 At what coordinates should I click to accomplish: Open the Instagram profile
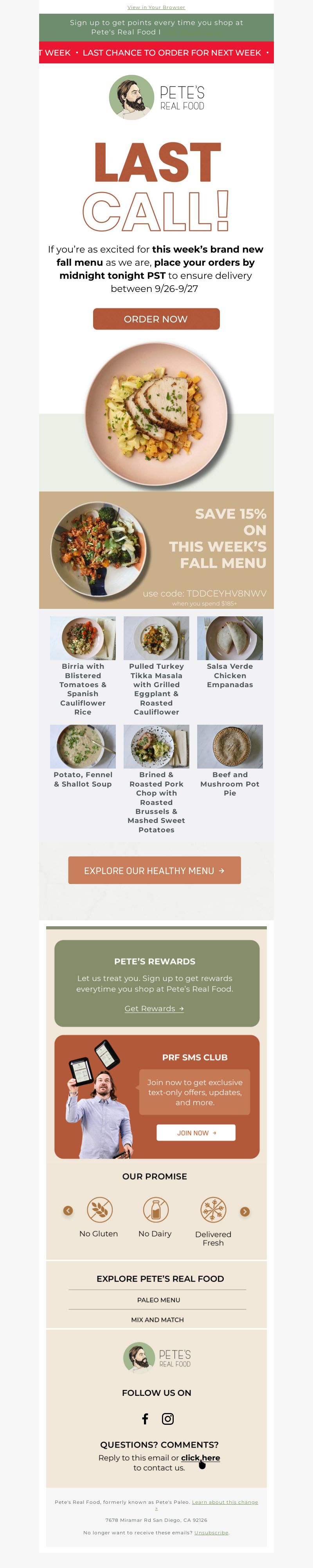pyautogui.click(x=167, y=1419)
